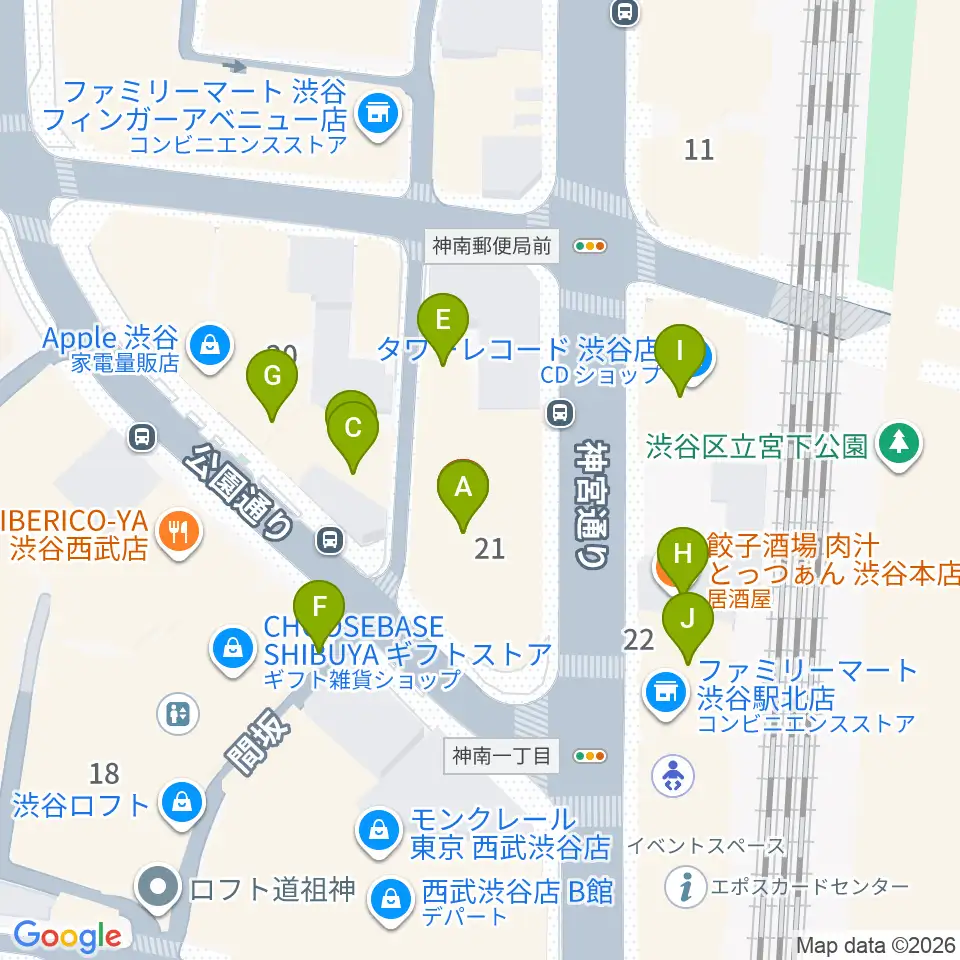Open the Google logo link

point(67,937)
